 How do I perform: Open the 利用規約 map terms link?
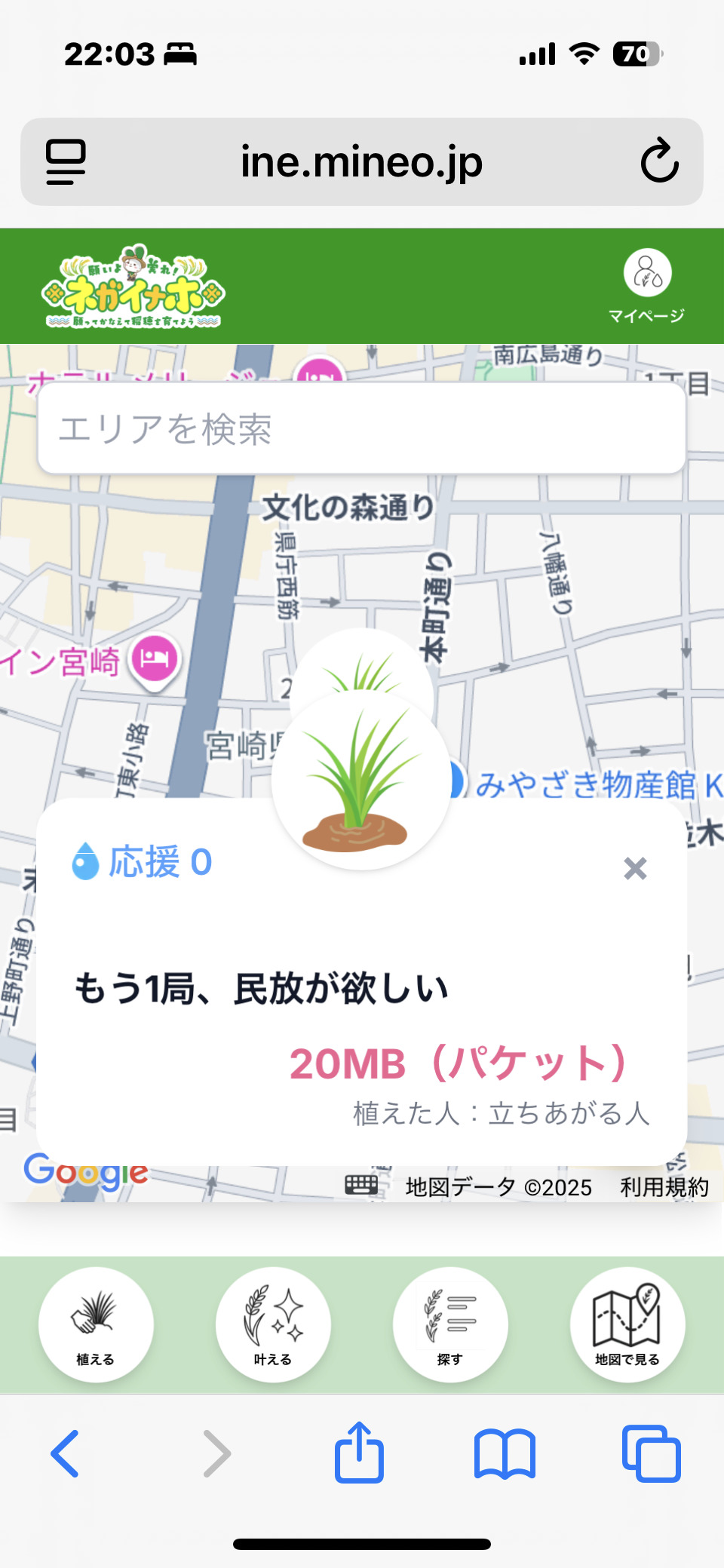[664, 1187]
